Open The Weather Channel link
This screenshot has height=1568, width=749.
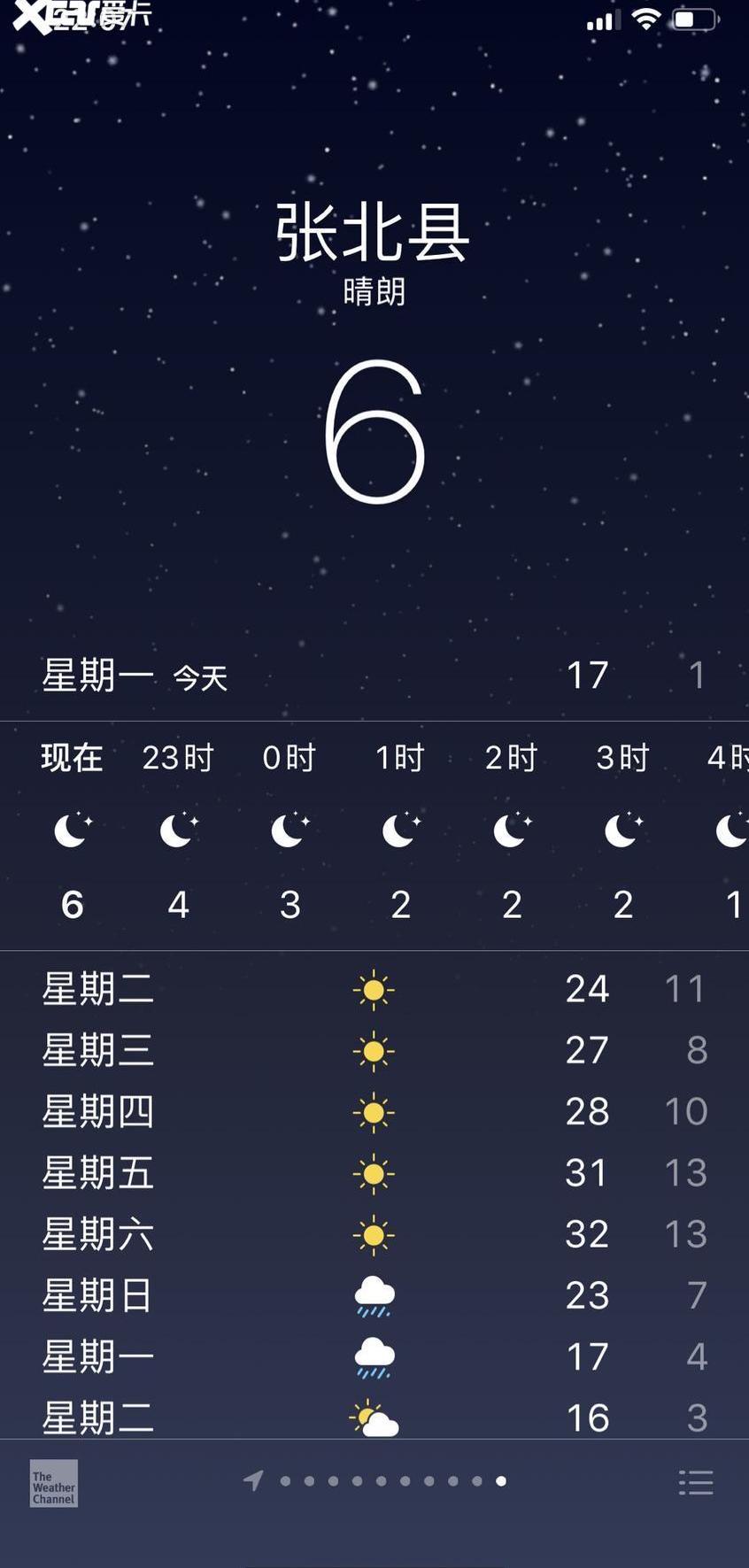(x=54, y=1483)
